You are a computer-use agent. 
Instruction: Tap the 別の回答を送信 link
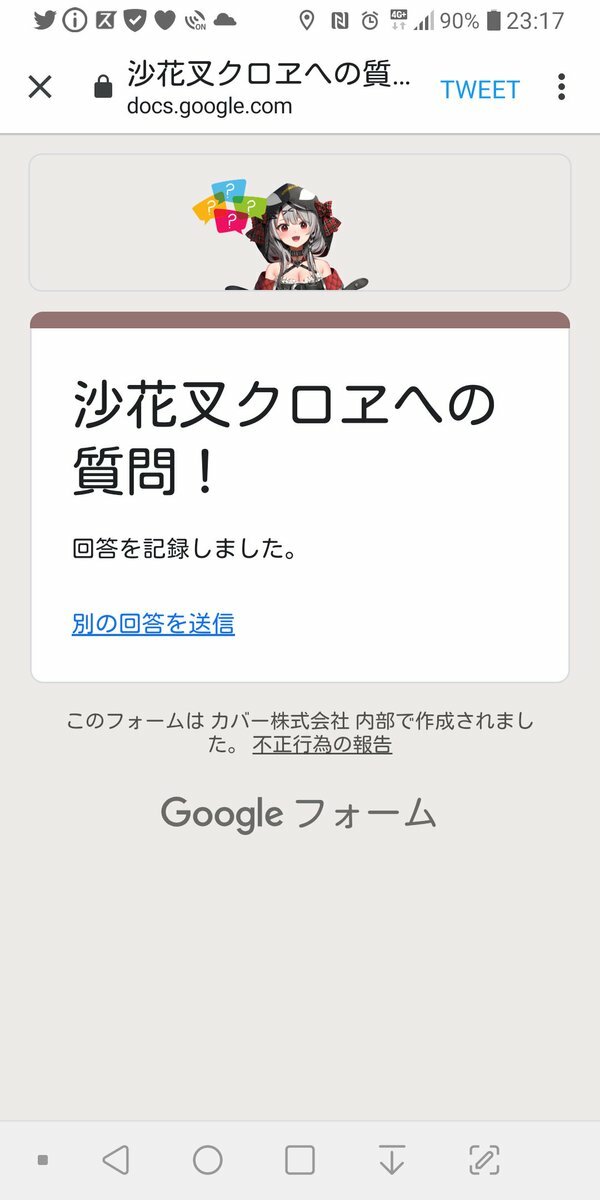[153, 624]
